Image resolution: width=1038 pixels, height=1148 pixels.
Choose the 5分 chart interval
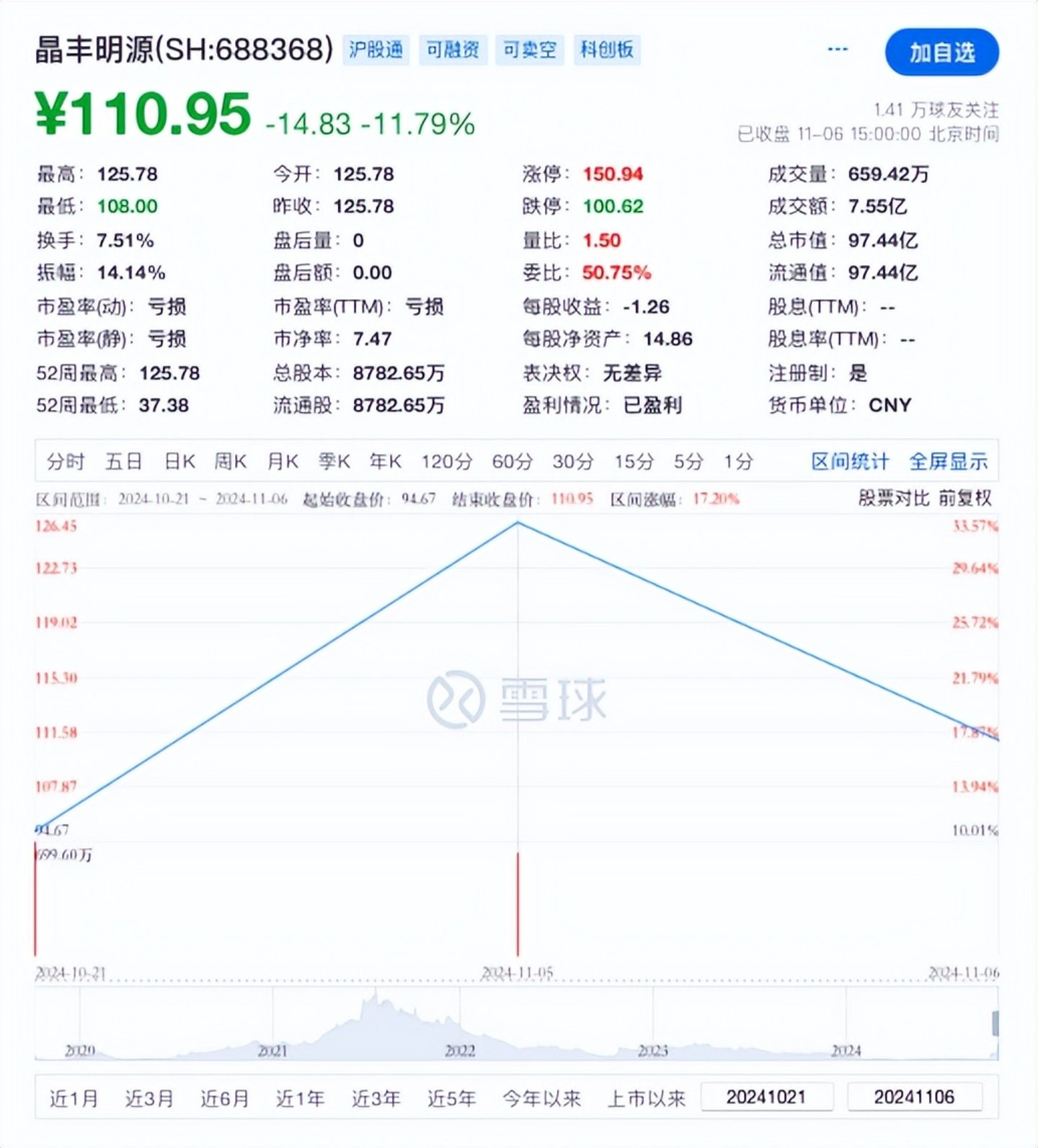pos(688,461)
